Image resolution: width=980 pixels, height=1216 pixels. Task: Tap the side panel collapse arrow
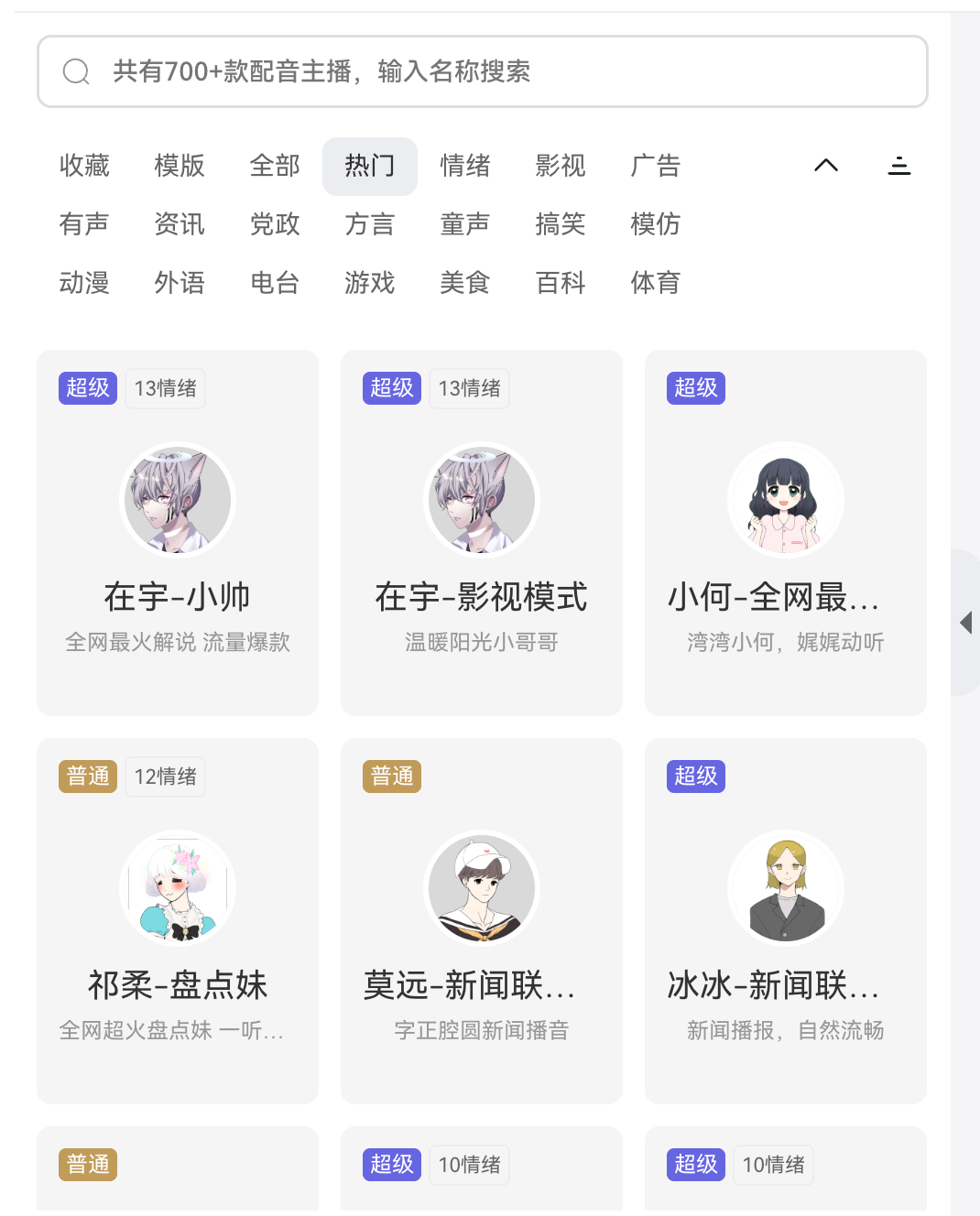coord(965,623)
